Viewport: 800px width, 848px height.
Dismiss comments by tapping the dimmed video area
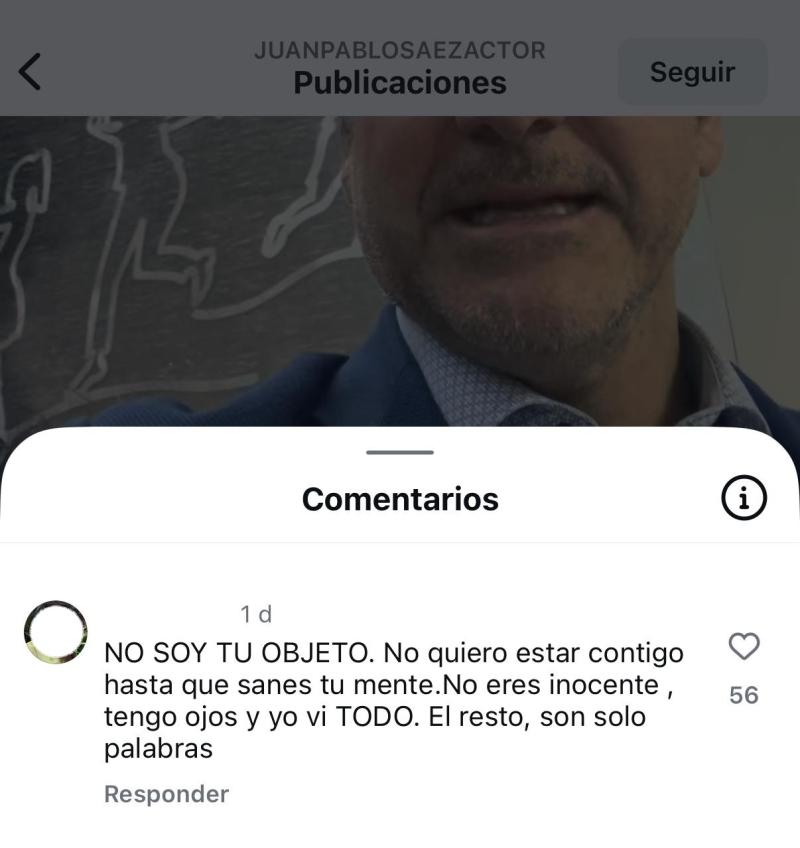(400, 270)
